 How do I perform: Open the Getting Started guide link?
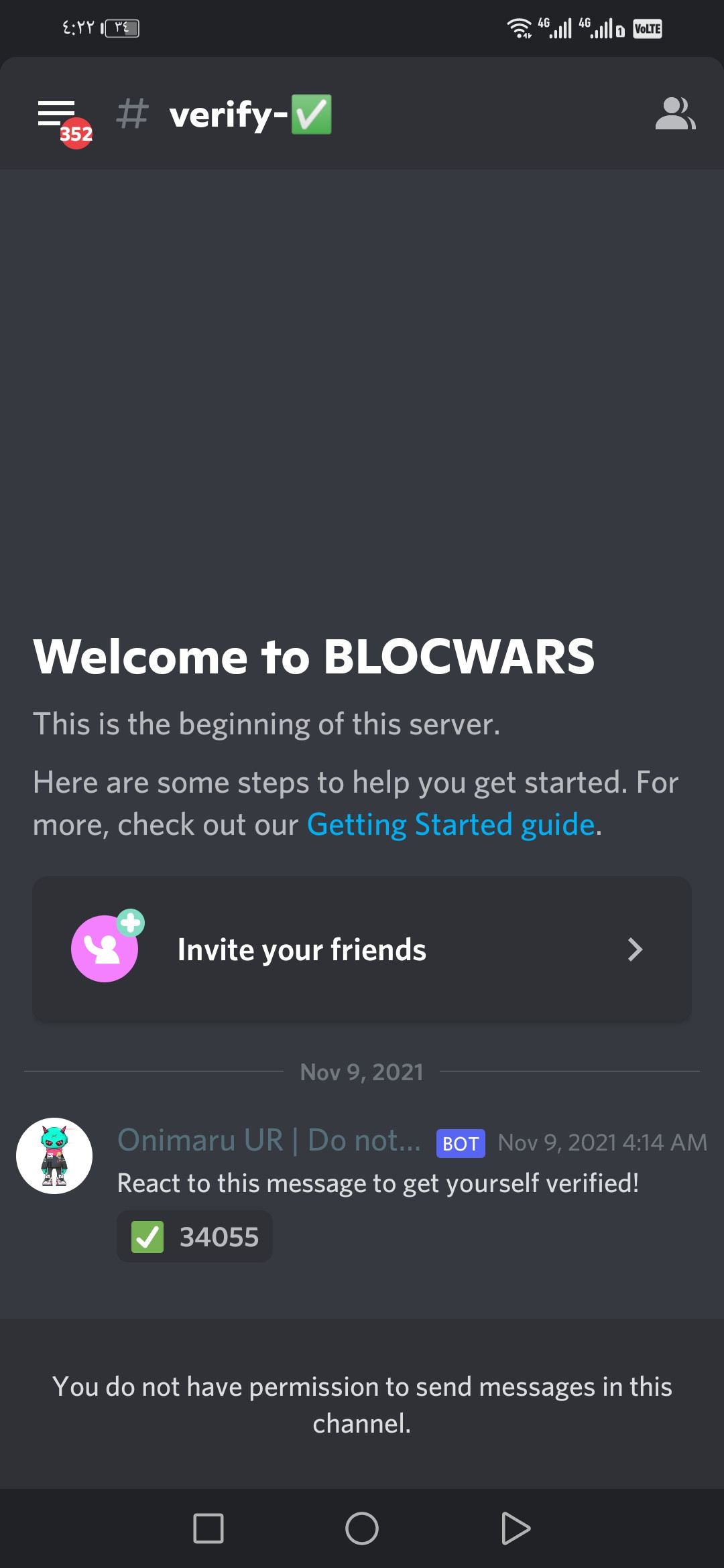[450, 825]
